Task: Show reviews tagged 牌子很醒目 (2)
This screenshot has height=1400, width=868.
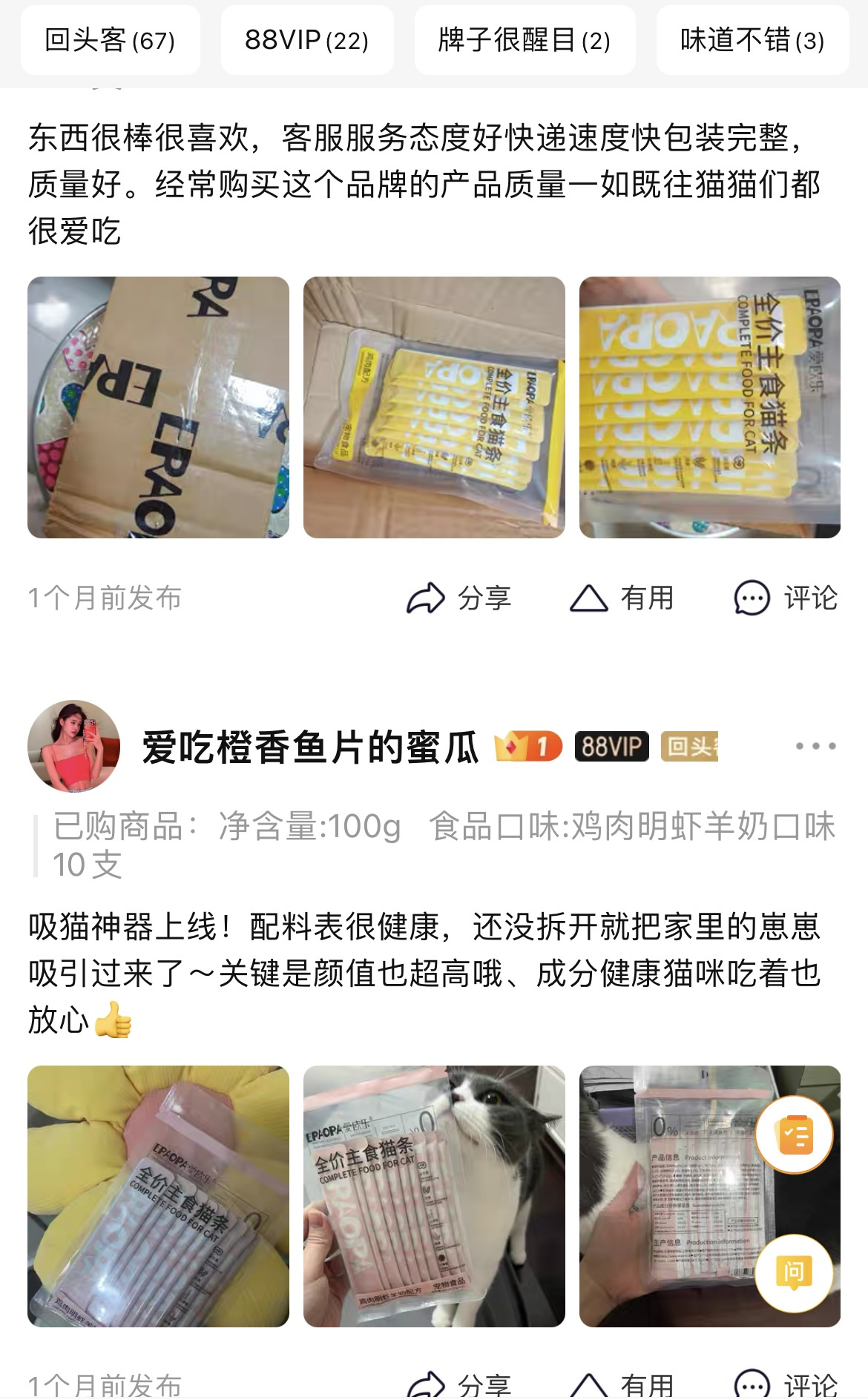Action: coord(524,40)
